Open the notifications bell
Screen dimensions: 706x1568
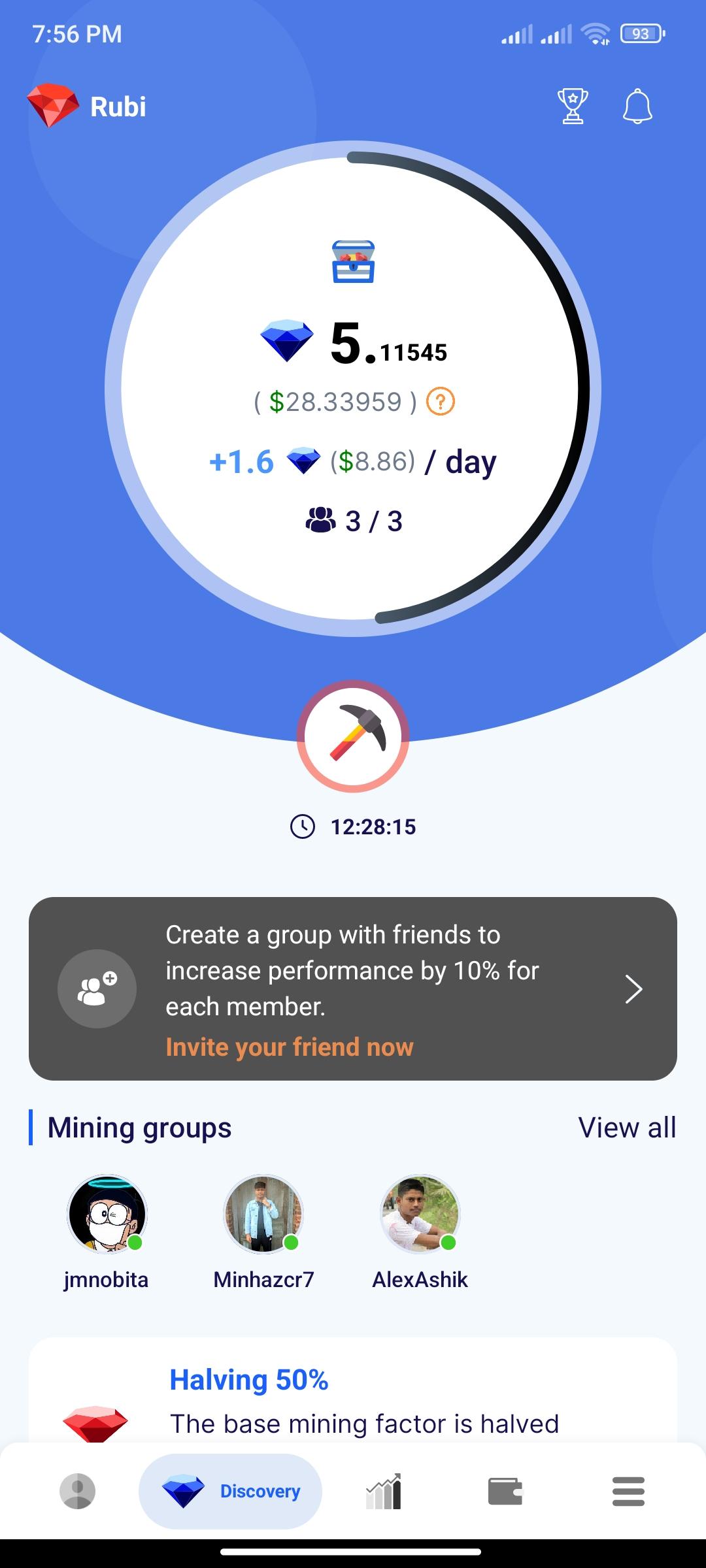pos(637,106)
